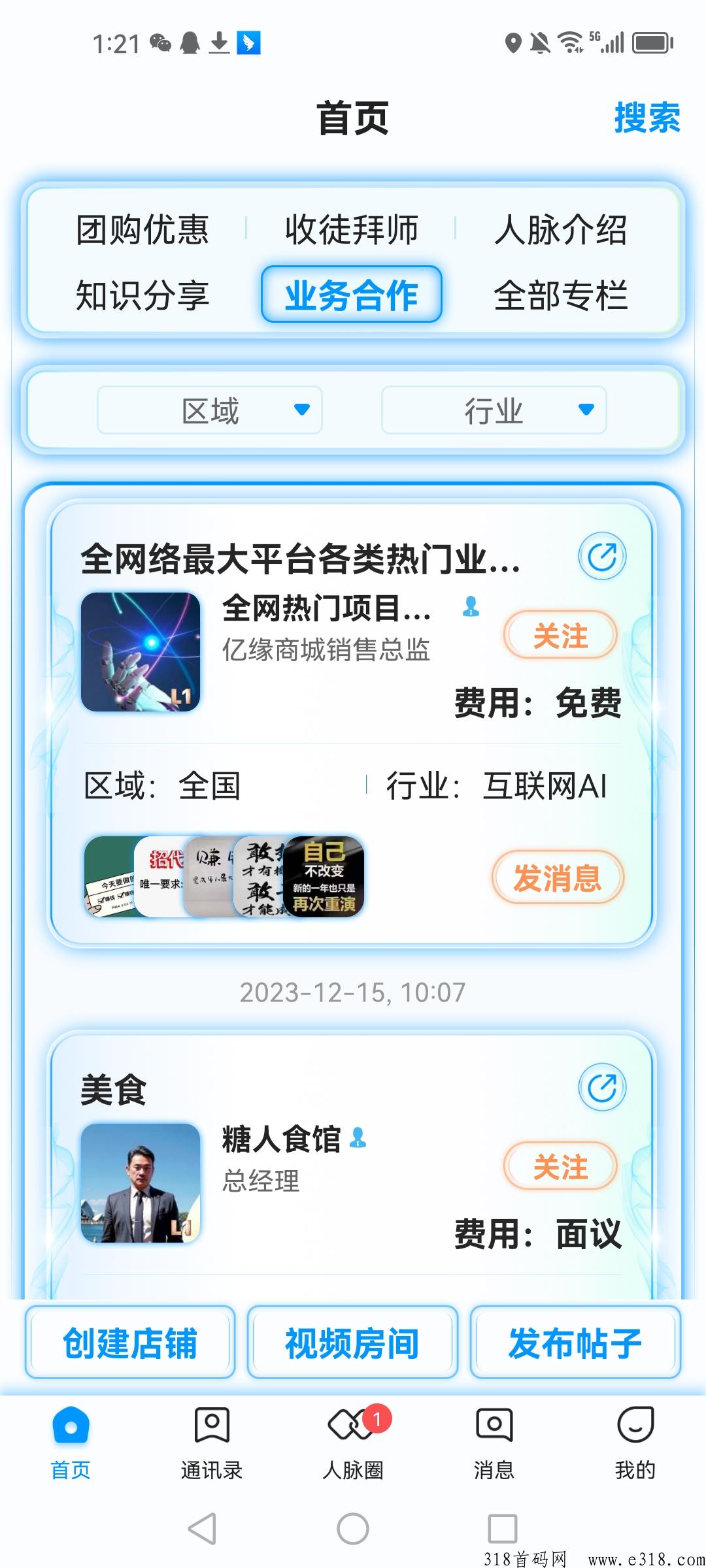
Task: Share the 美食 post
Action: [602, 1088]
